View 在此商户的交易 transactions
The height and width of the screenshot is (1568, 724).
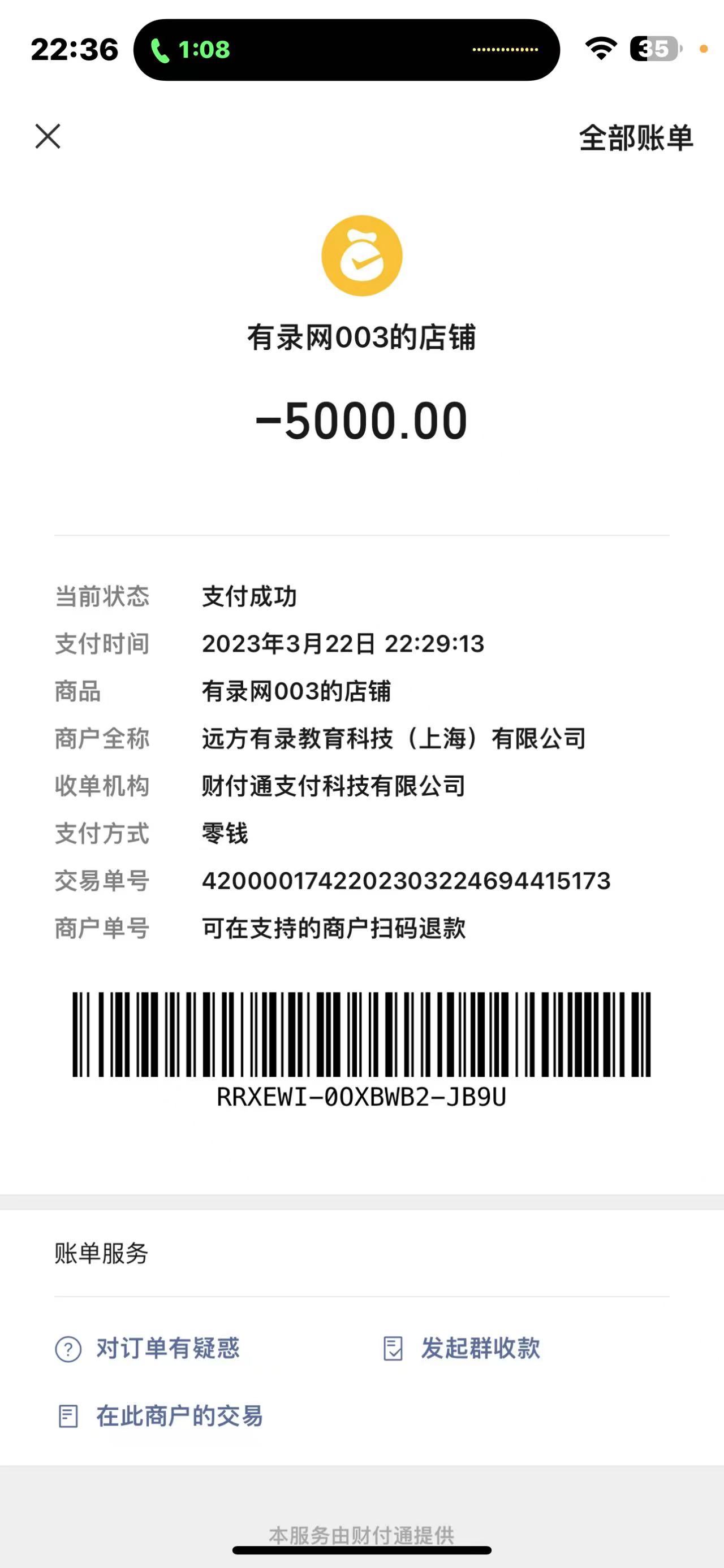click(178, 1416)
